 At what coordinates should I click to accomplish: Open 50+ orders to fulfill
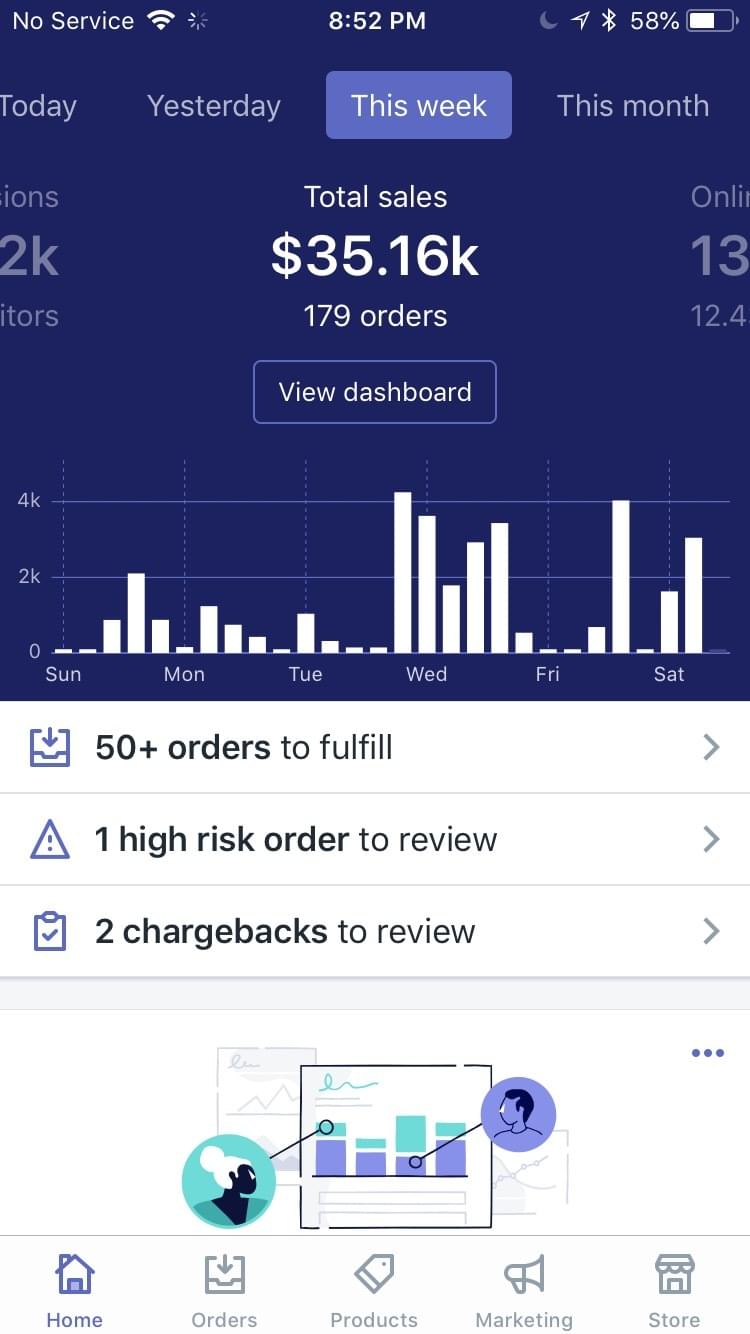click(375, 748)
